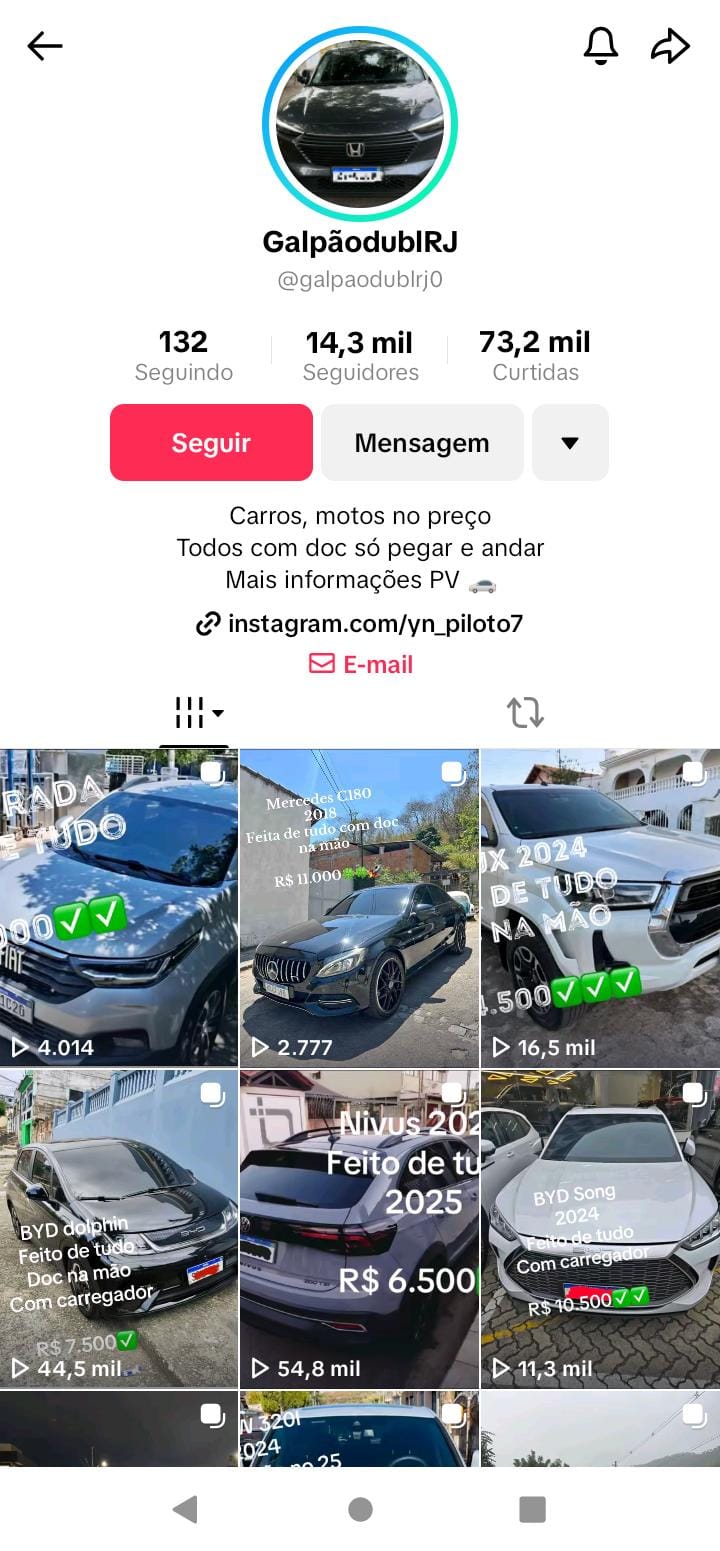Image resolution: width=720 pixels, height=1551 pixels.
Task: Open the video with 16,5 mil views
Action: tap(600, 908)
